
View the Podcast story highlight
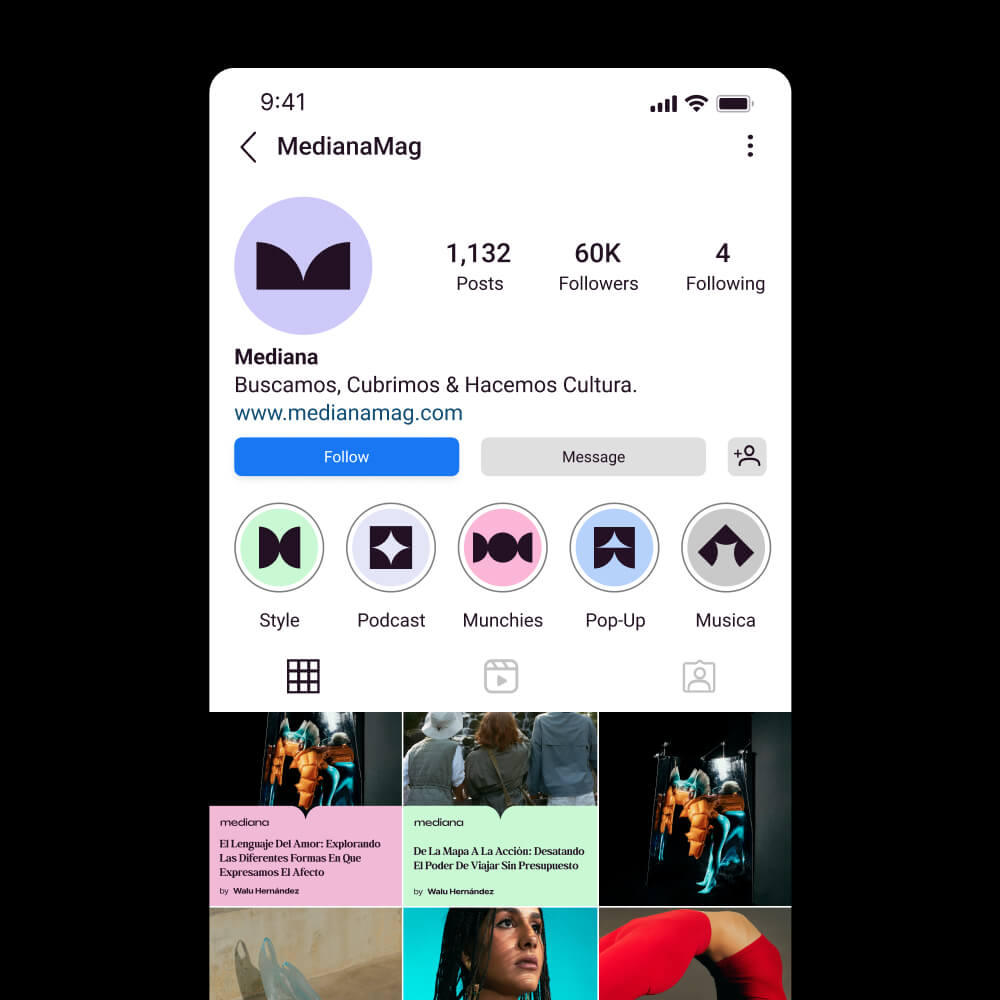391,548
